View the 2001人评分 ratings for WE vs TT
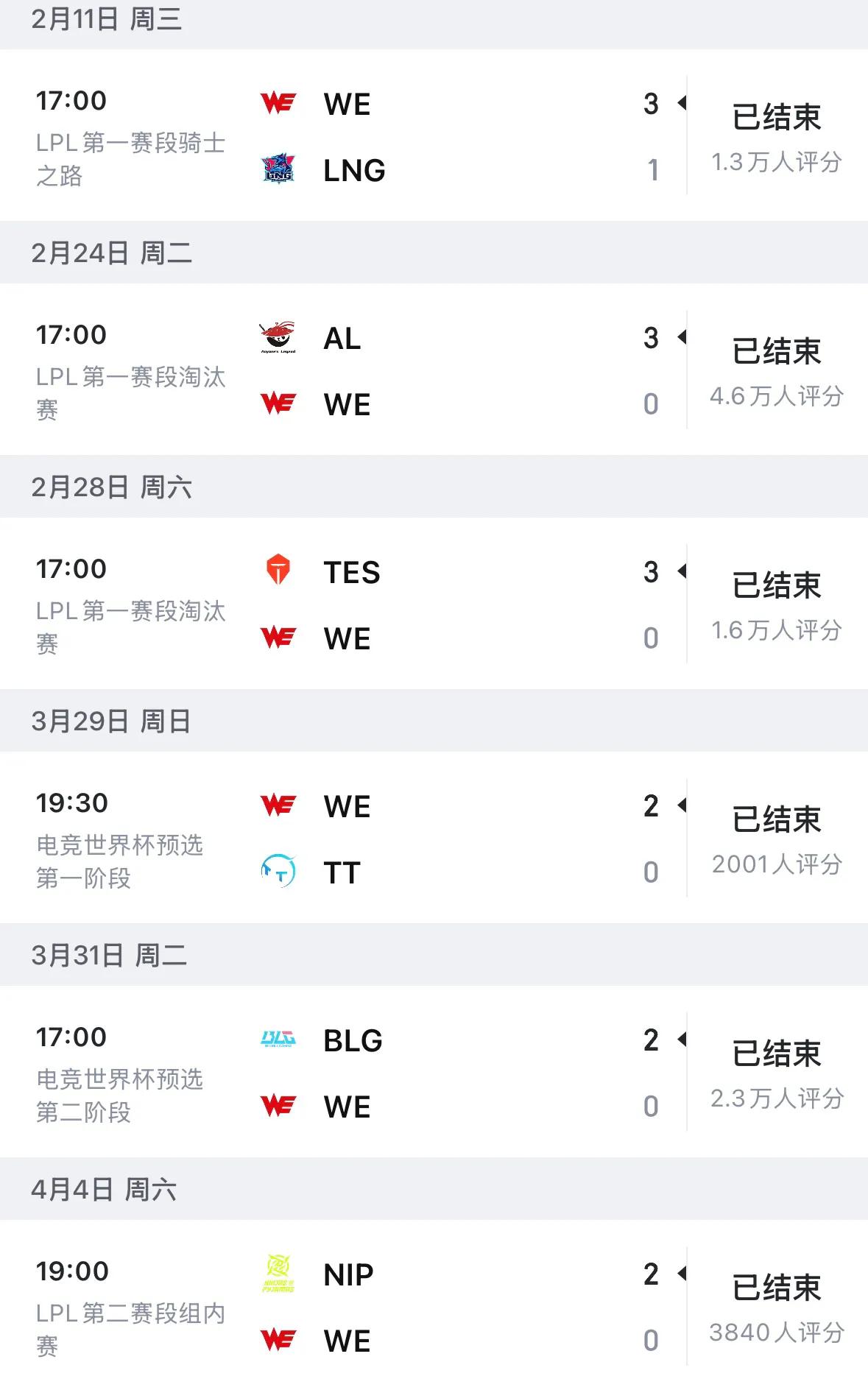This screenshot has height=1390, width=868. [777, 864]
